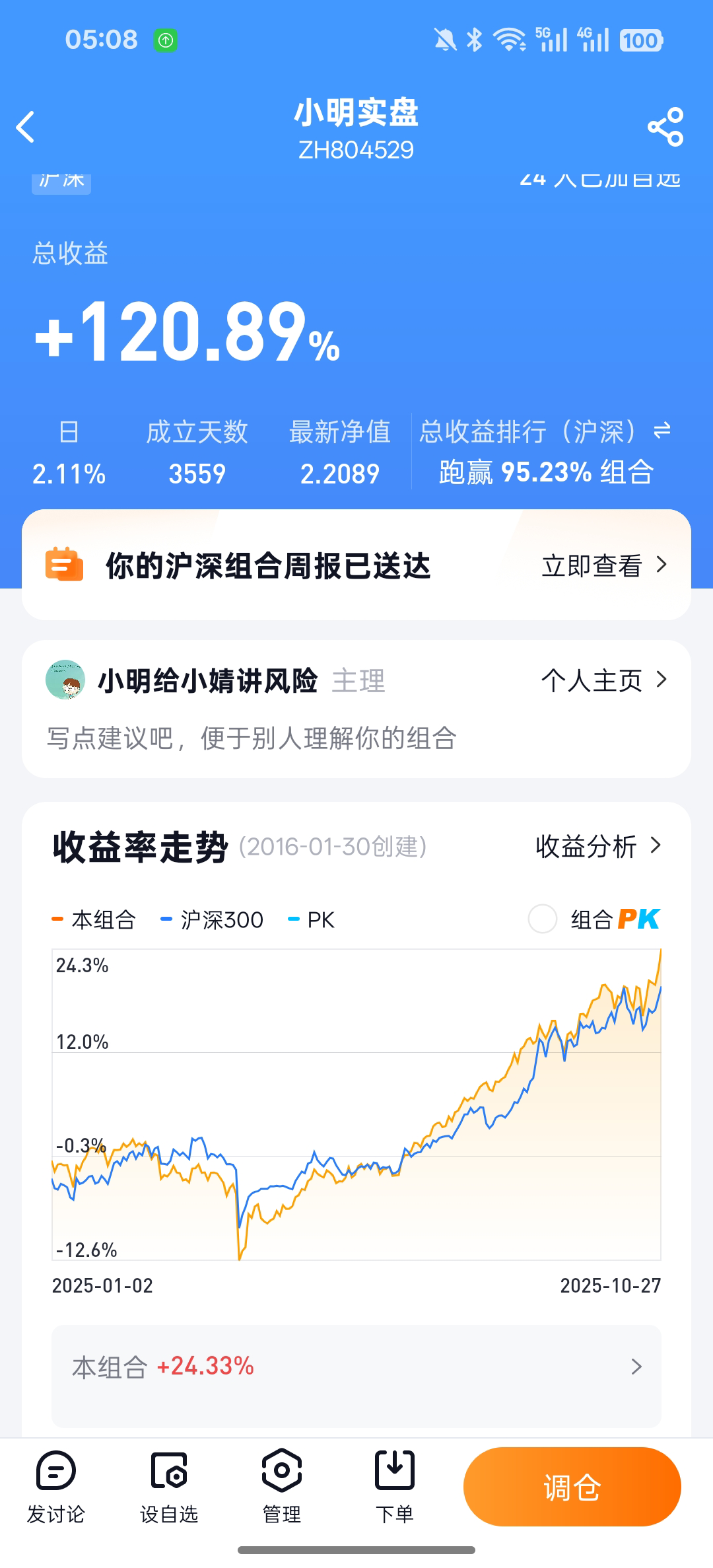Share this portfolio via the share icon
The height and width of the screenshot is (1568, 713).
point(665,127)
